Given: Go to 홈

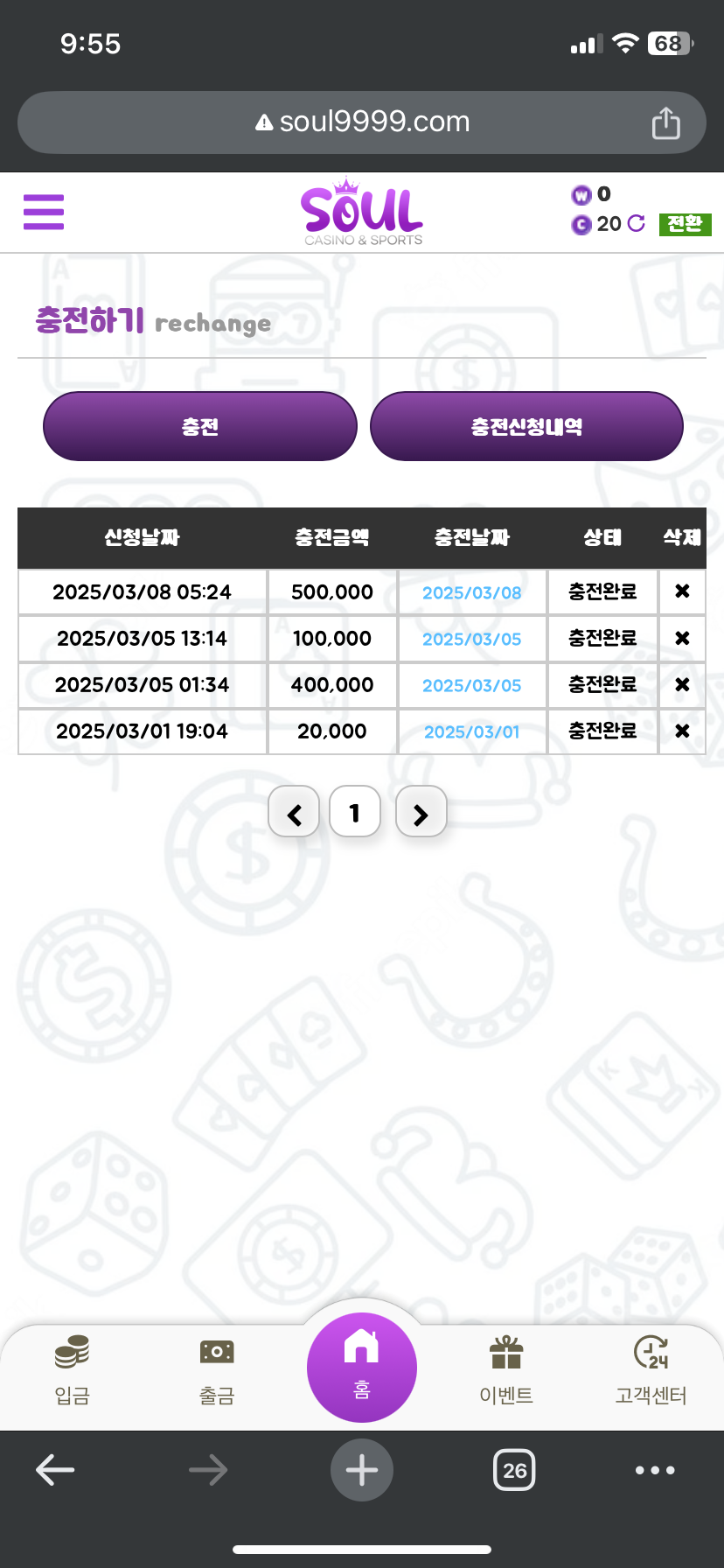Looking at the screenshot, I should (362, 1368).
